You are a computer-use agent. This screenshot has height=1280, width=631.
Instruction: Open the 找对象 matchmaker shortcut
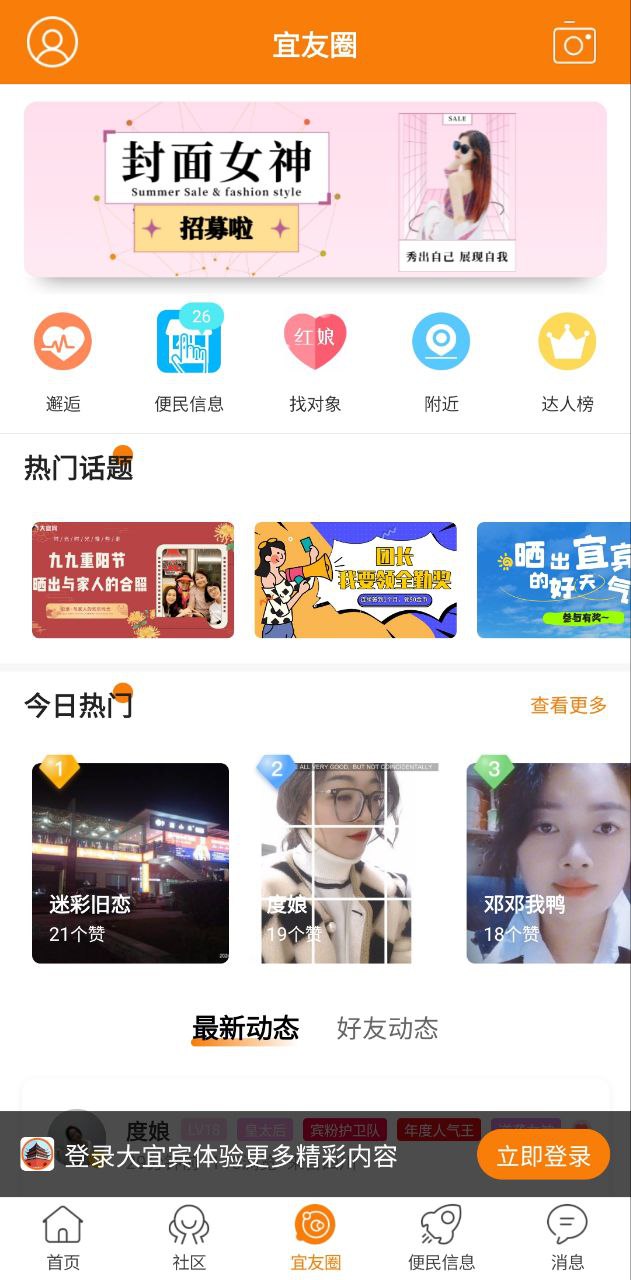point(315,362)
